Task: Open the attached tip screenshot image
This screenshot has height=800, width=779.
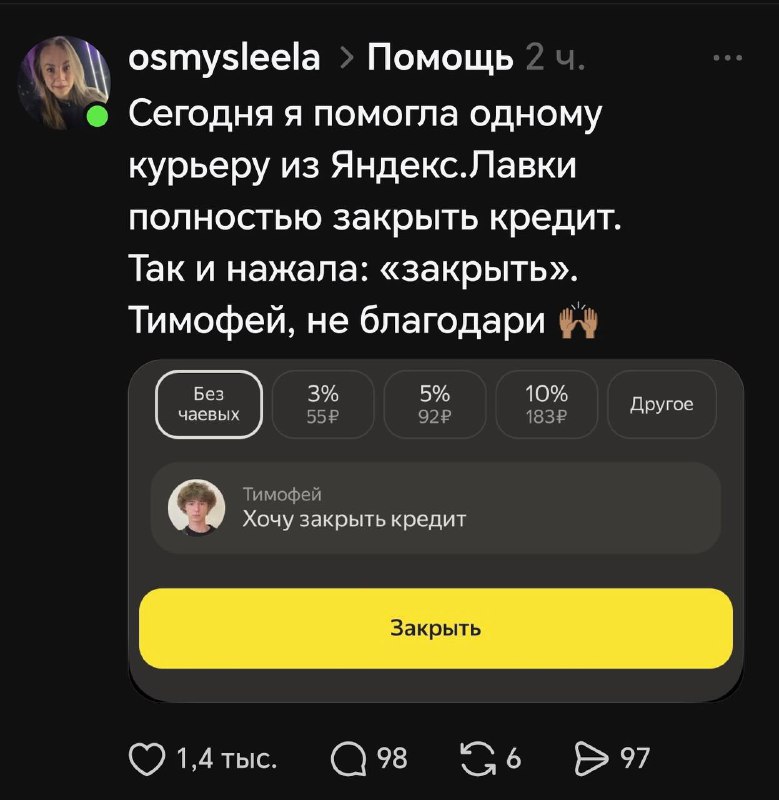Action: click(x=435, y=530)
